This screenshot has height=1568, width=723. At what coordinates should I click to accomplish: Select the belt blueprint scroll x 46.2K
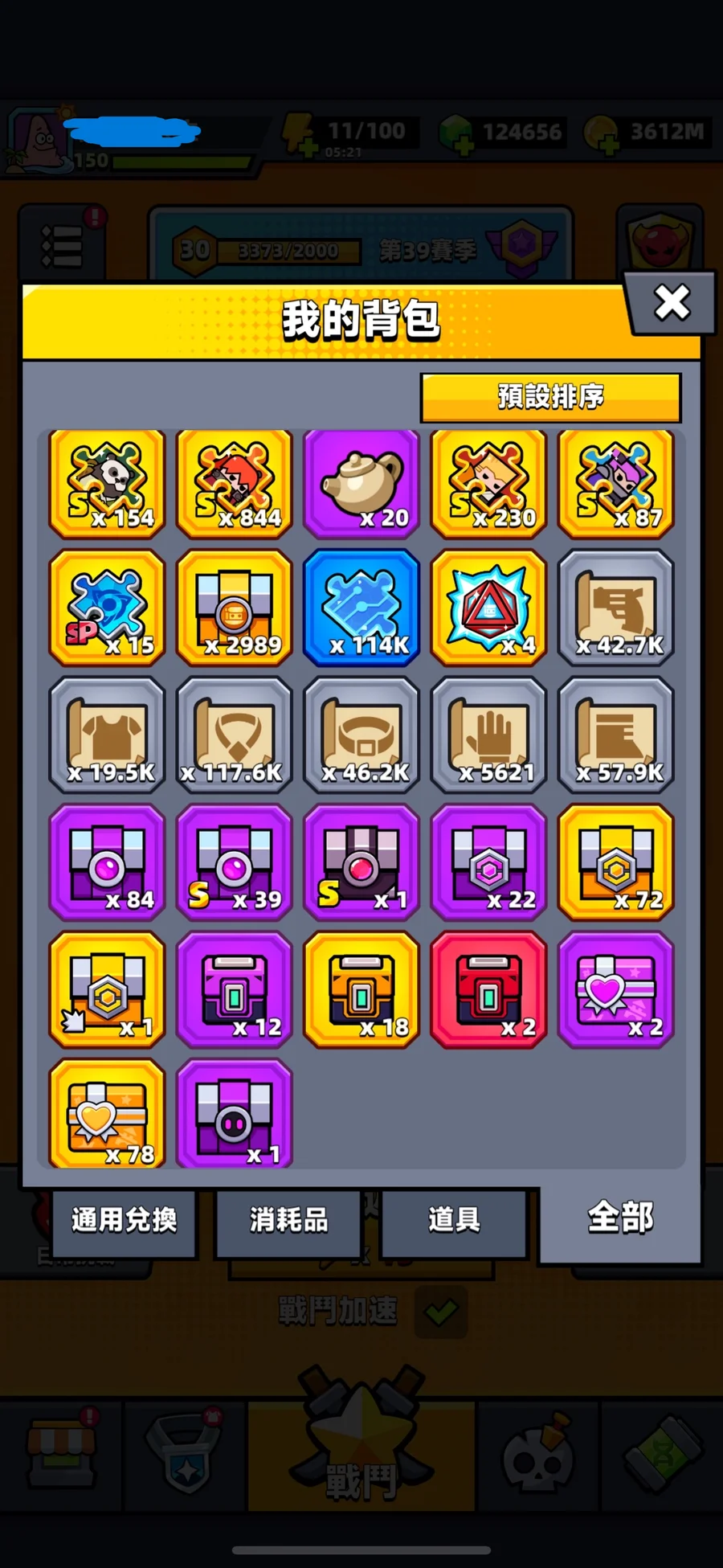click(361, 736)
